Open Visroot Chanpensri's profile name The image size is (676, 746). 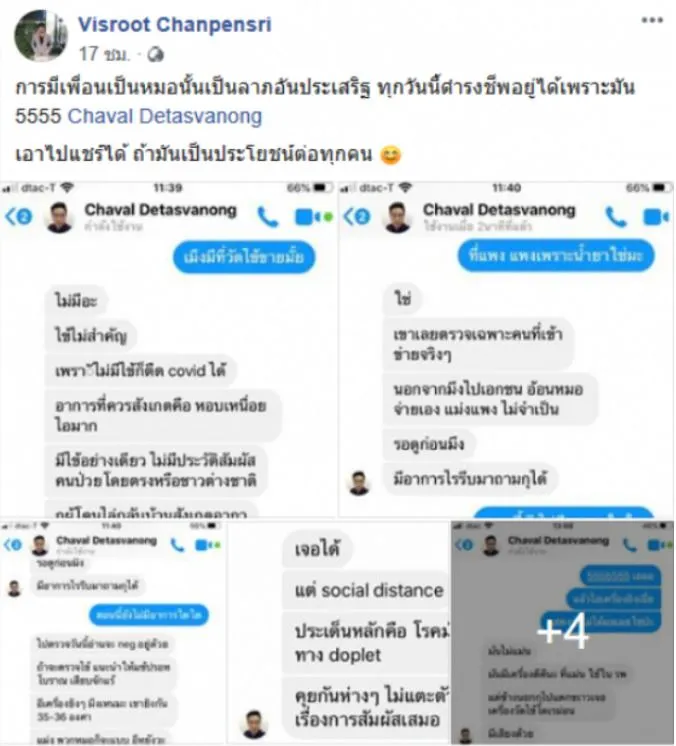(x=174, y=24)
